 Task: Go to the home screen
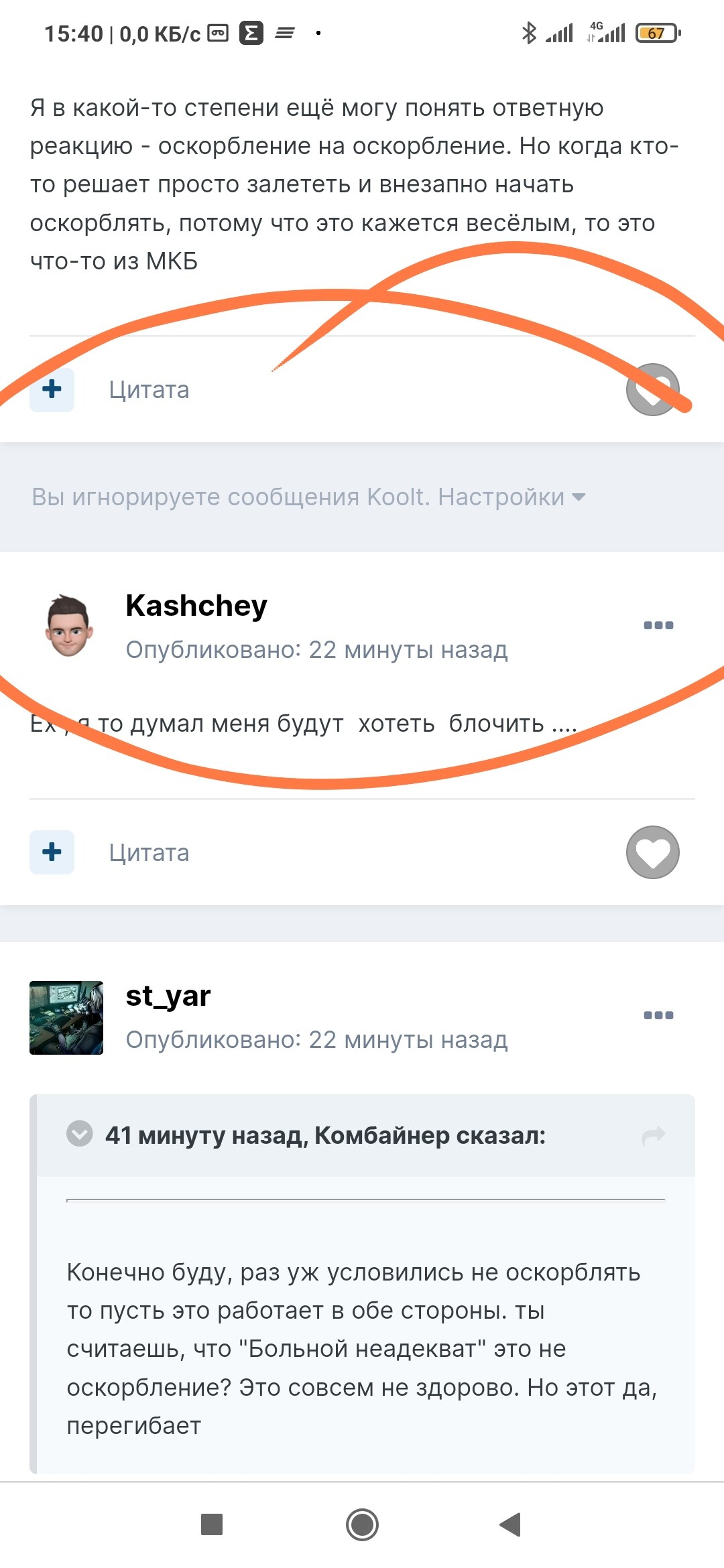coord(362,1524)
